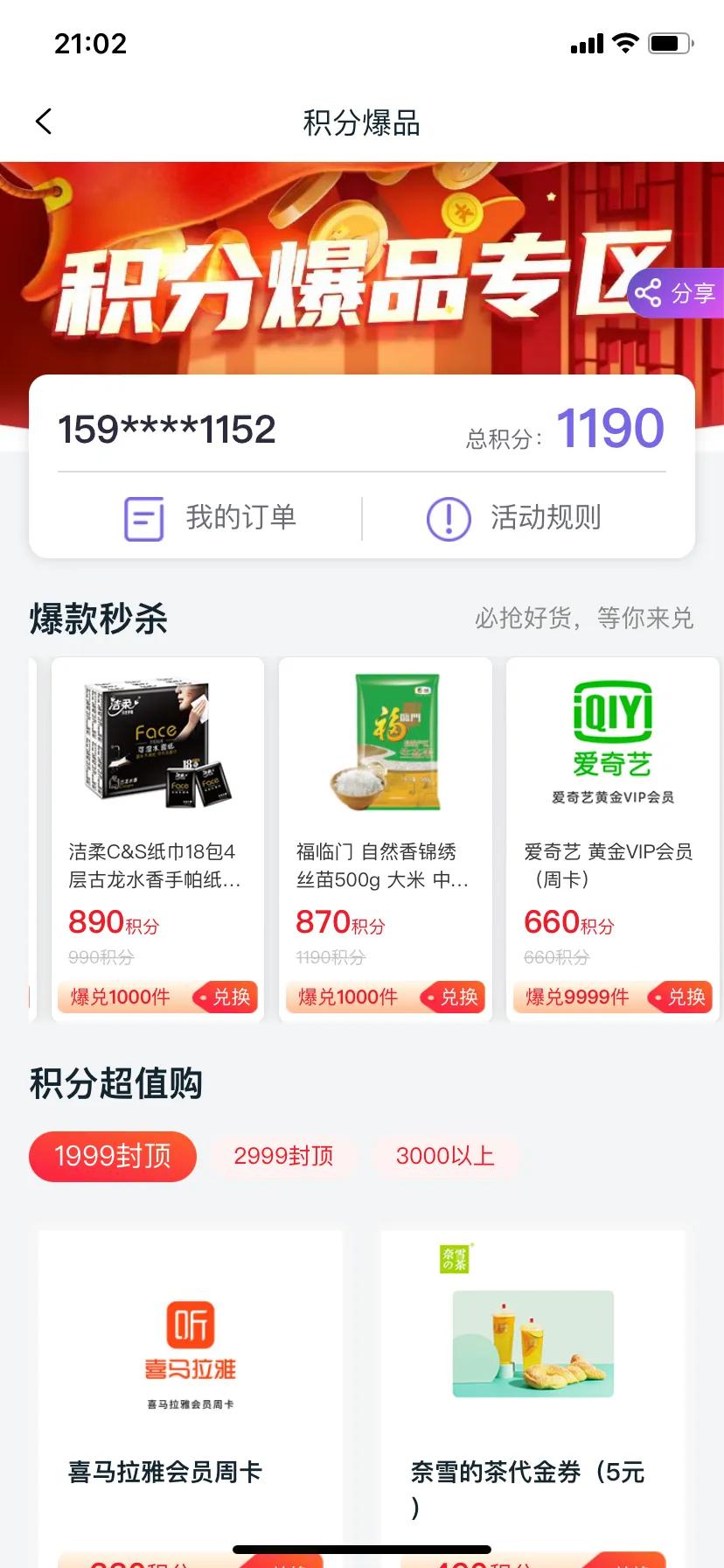724x1568 pixels.
Task: Tap the back arrow at top left
Action: tap(44, 121)
